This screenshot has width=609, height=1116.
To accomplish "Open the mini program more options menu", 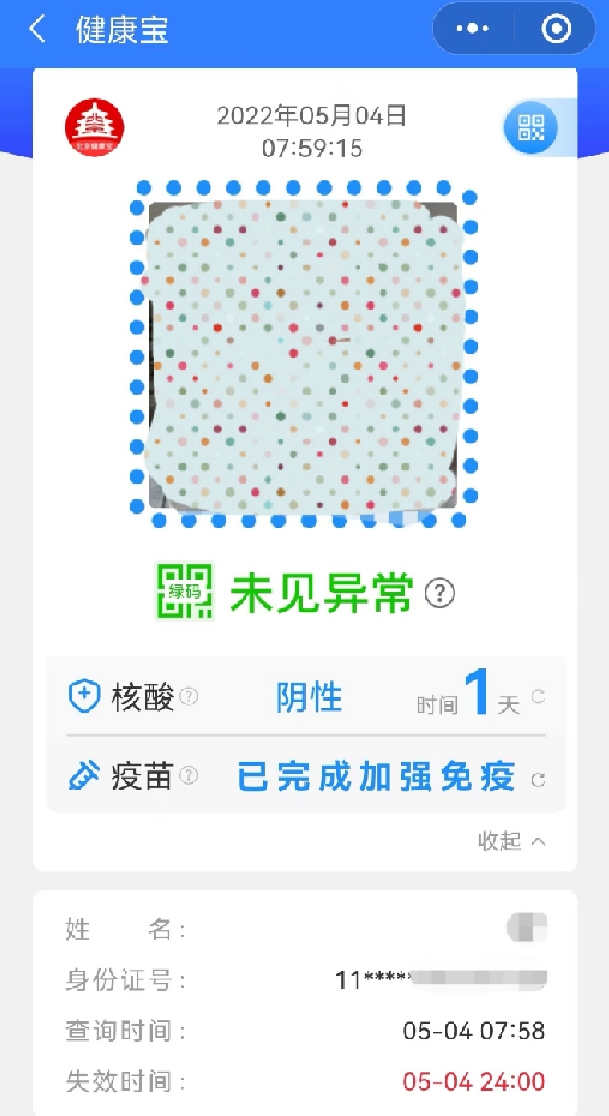I will [x=473, y=29].
